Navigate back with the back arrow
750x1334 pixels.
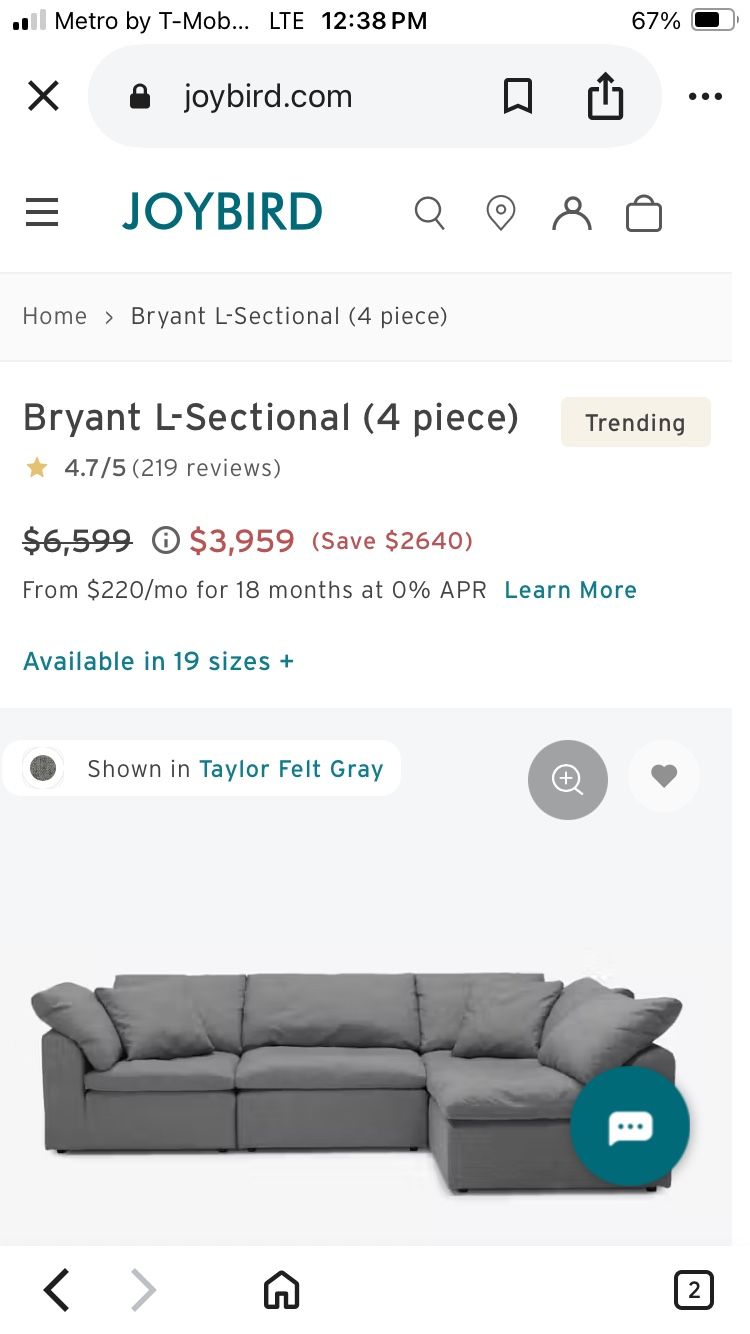tap(56, 1290)
